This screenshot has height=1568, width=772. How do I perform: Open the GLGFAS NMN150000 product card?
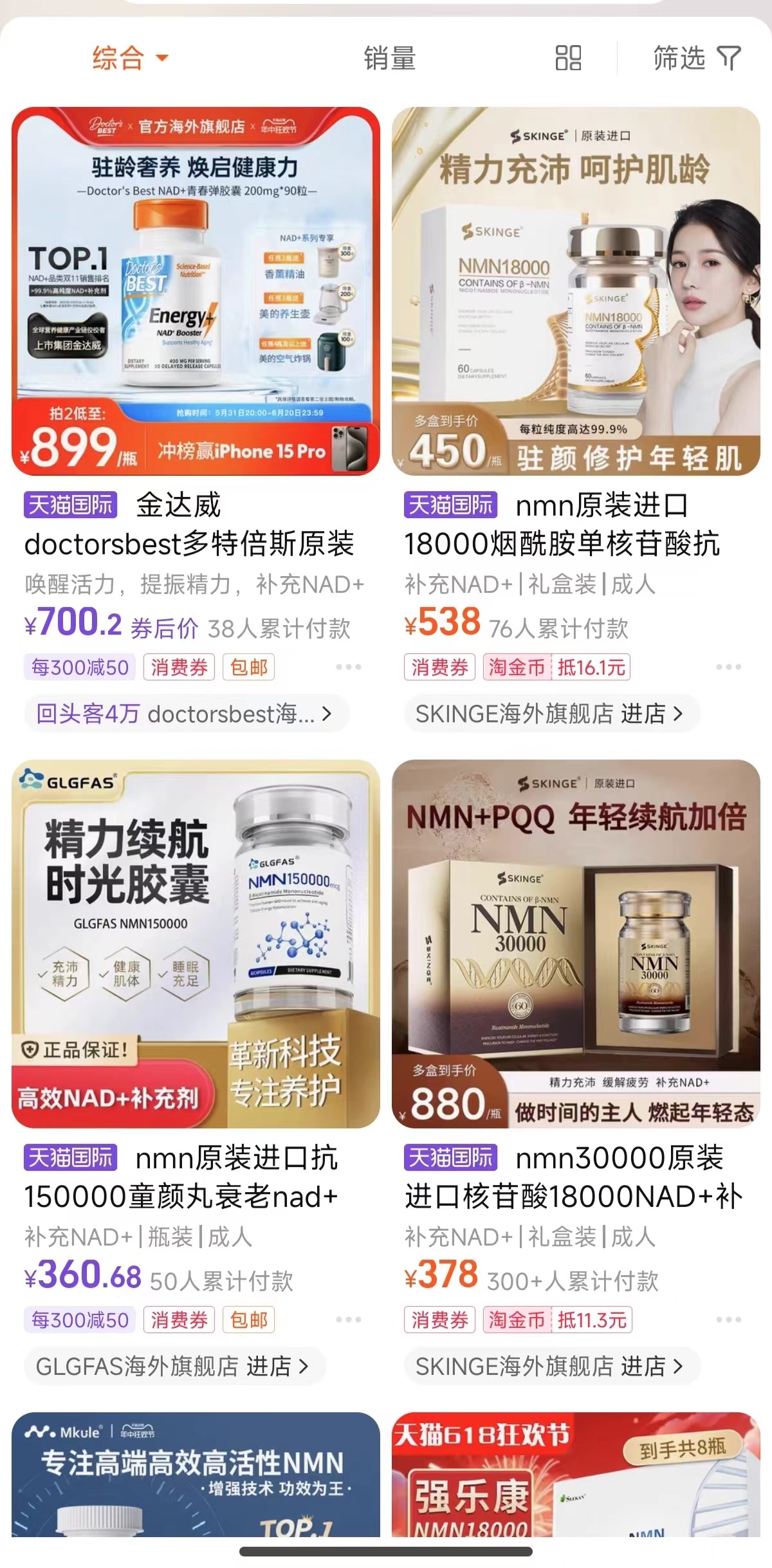click(196, 944)
